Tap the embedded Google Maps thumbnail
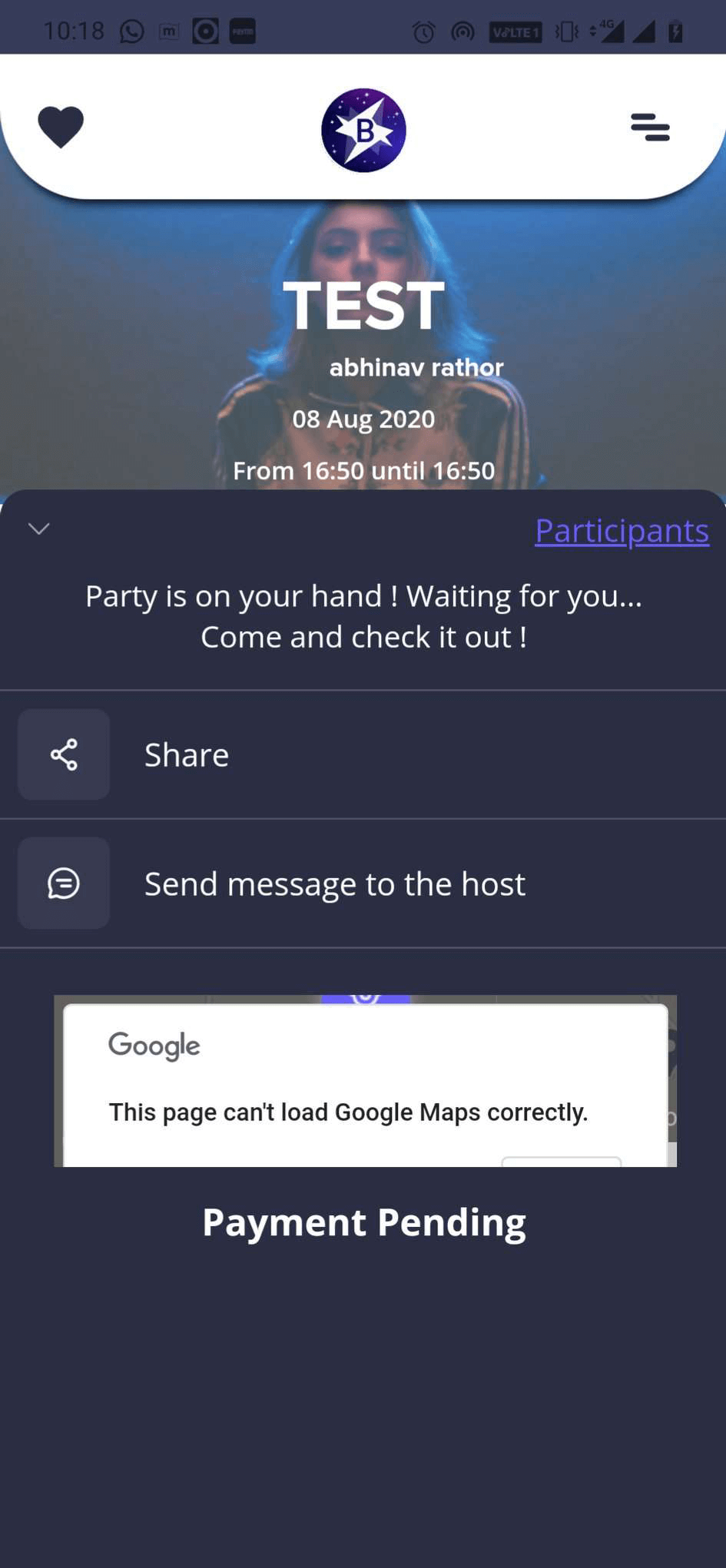726x1568 pixels. [x=364, y=1079]
